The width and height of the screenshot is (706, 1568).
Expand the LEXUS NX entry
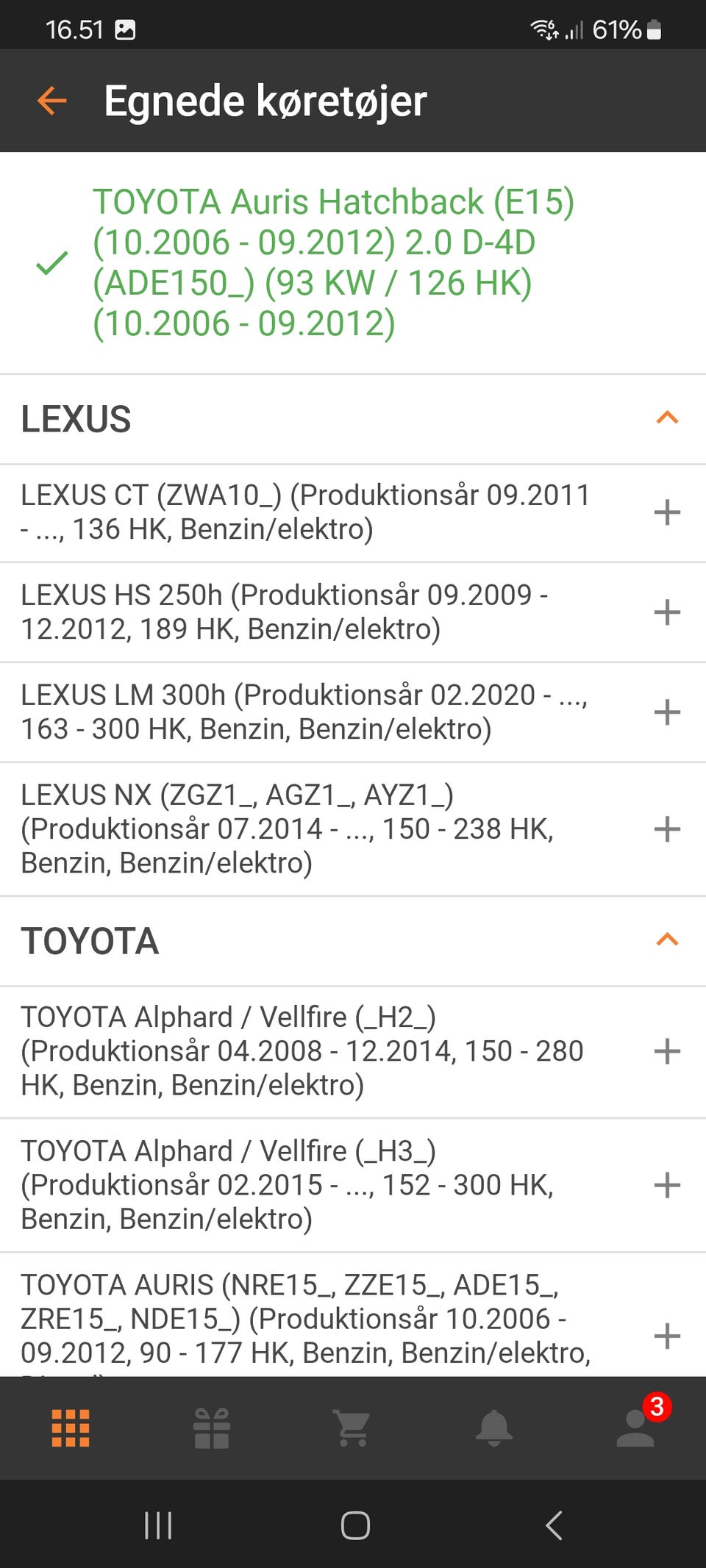click(666, 829)
